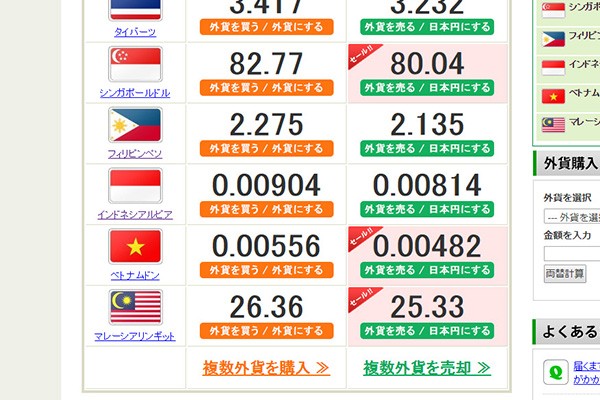600x400 pixels.
Task: Expand the 外貨を選択 currency dropdown
Action: 571,217
